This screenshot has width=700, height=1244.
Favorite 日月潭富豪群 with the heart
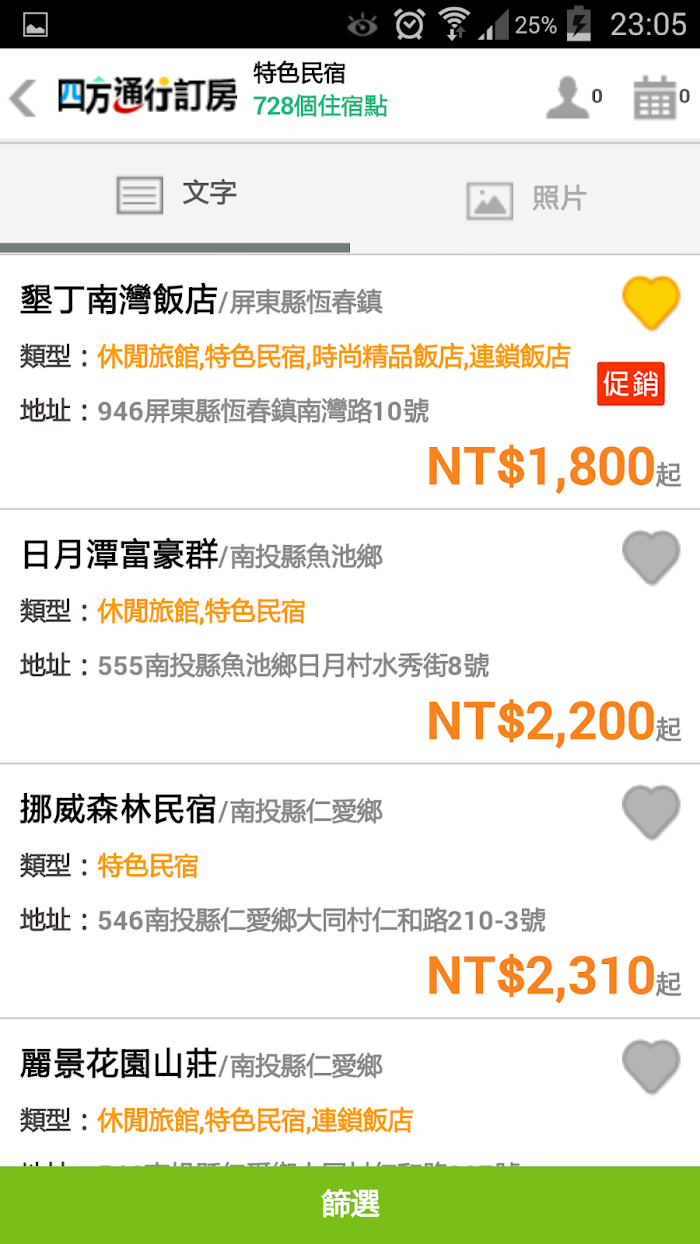pyautogui.click(x=651, y=558)
